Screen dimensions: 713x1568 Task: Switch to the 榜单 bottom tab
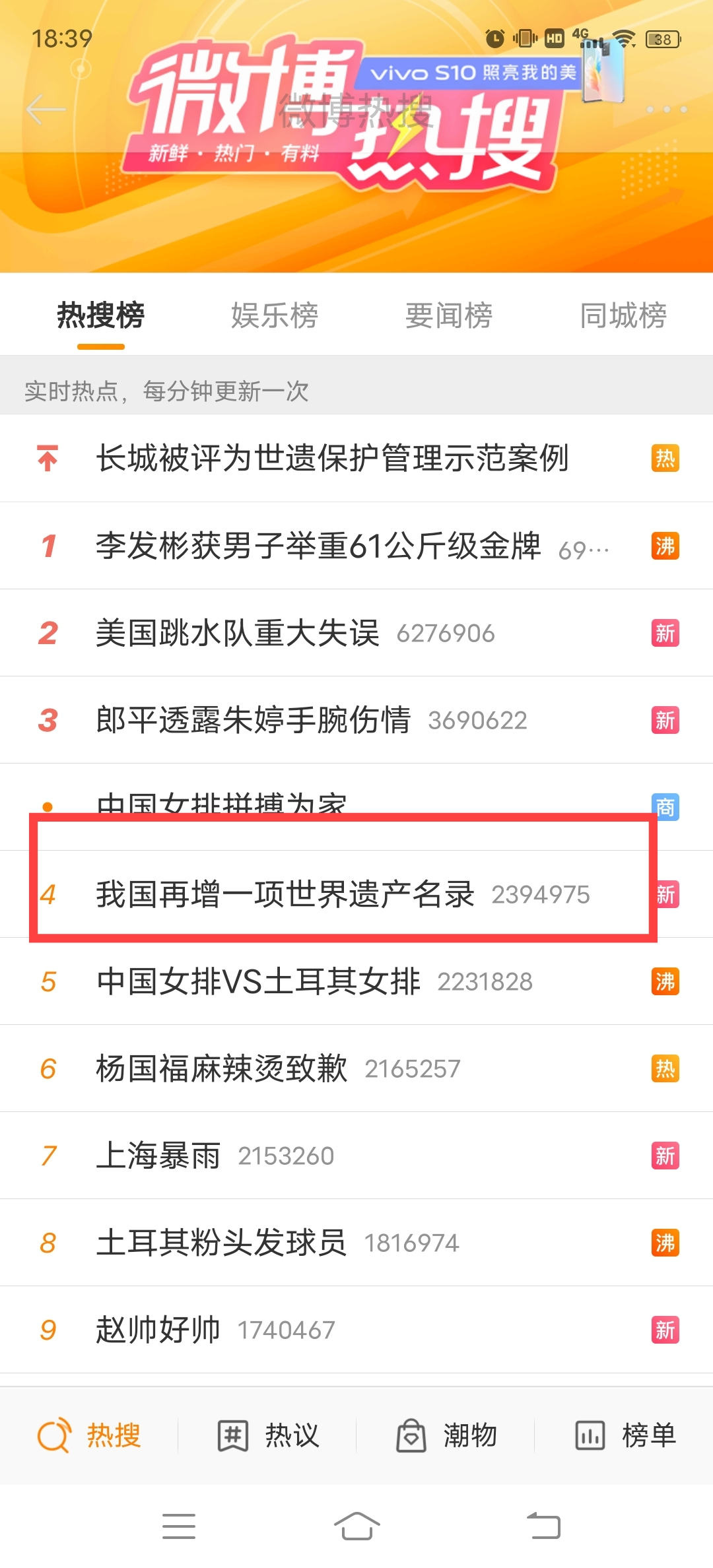coord(625,1436)
